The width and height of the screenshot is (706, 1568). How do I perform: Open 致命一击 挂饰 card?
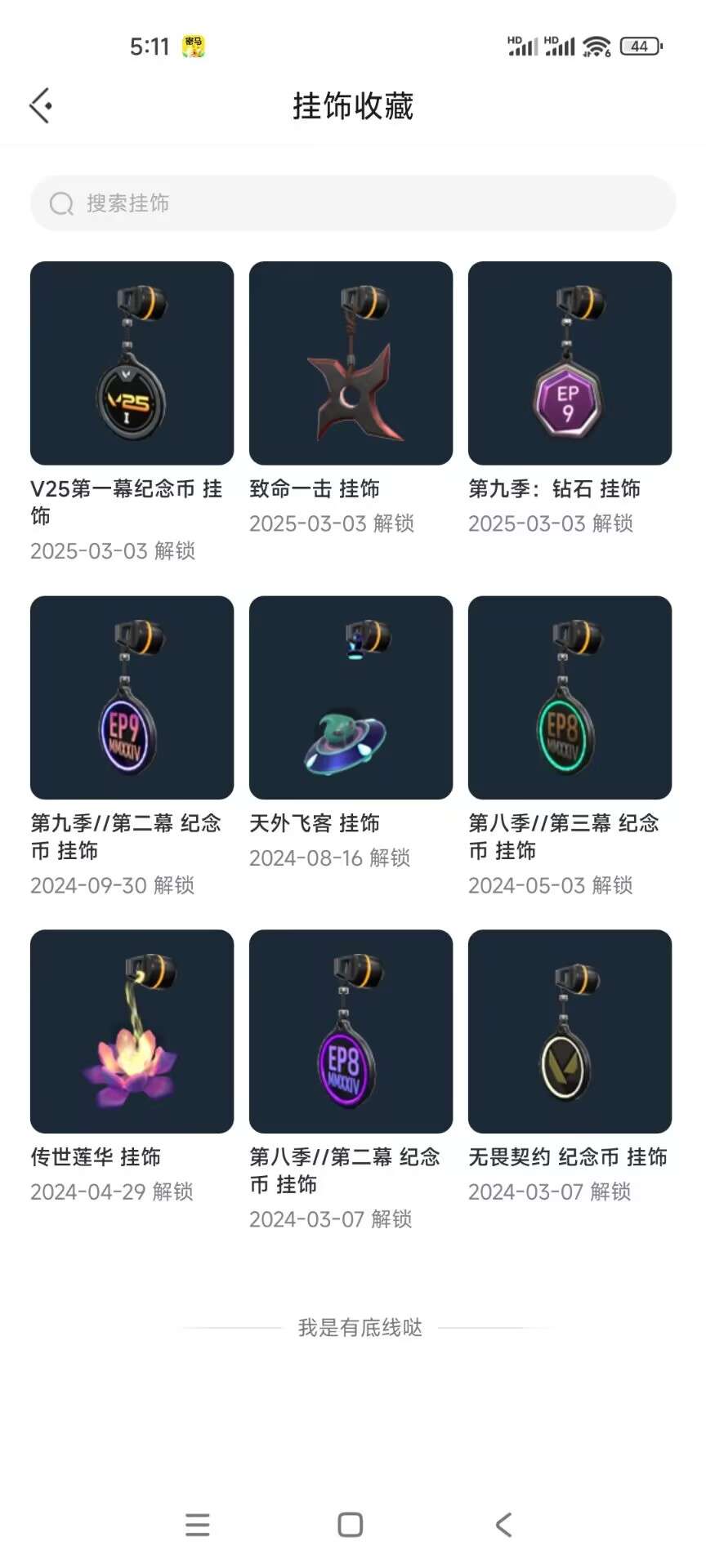(x=351, y=363)
